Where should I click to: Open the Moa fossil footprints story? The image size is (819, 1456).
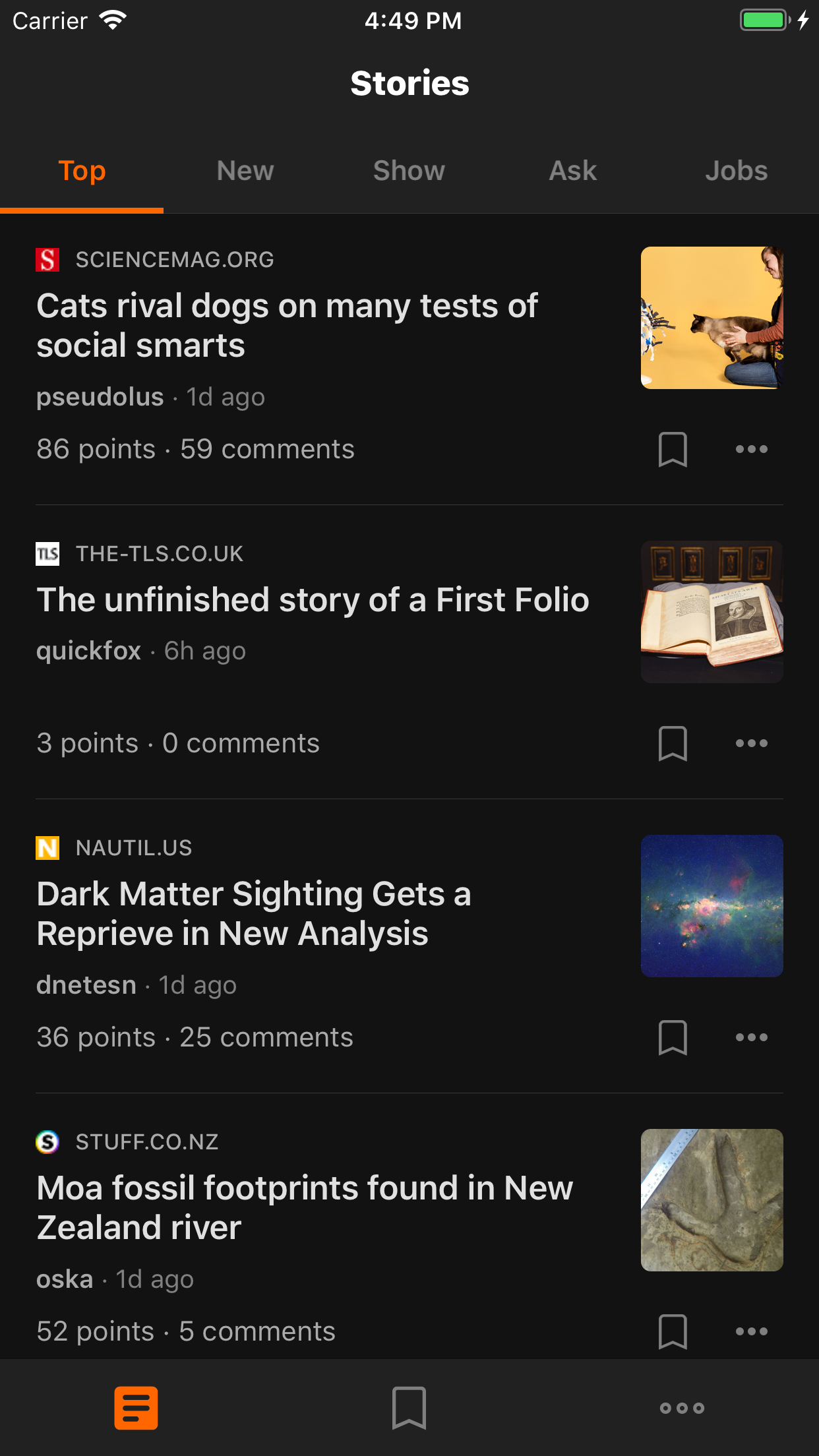[x=305, y=1207]
